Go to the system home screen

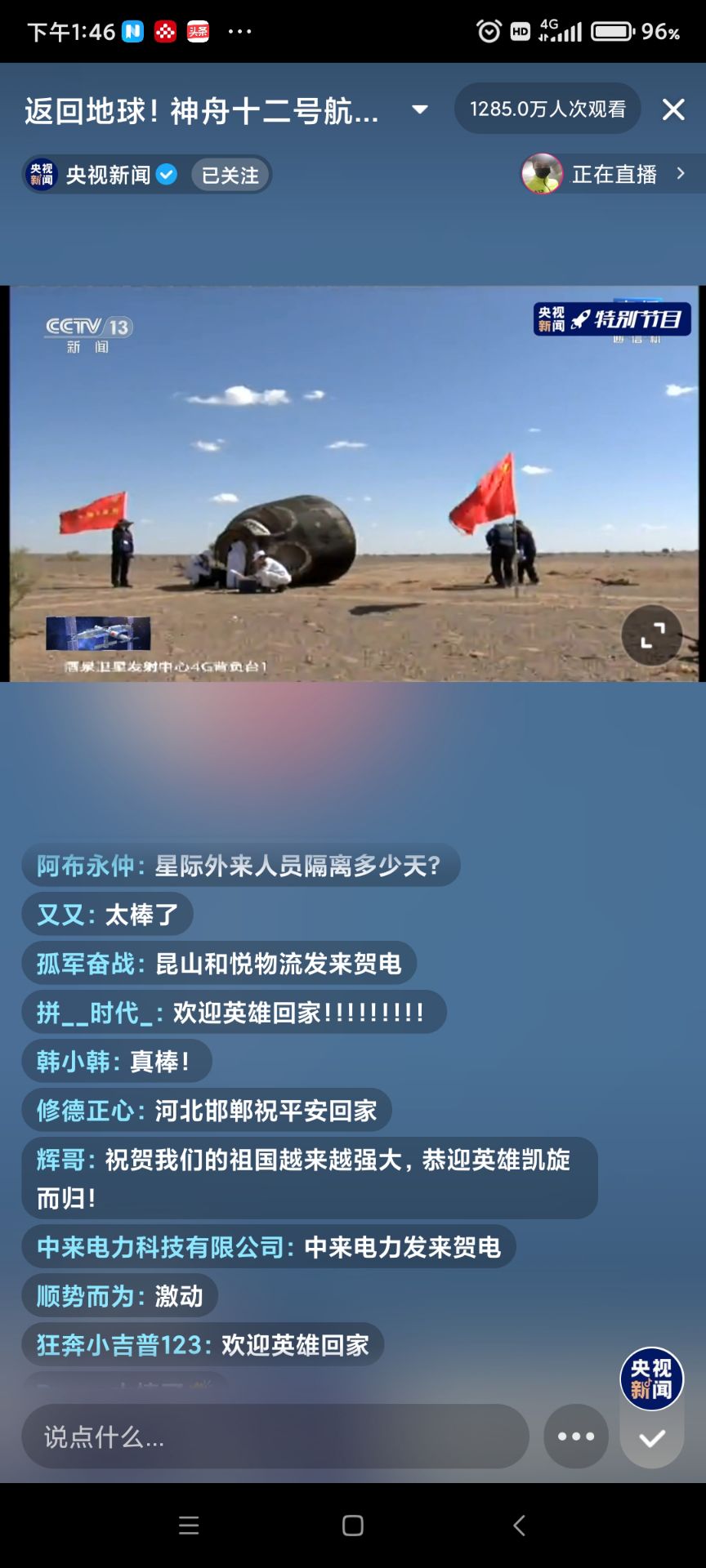coord(353,1526)
